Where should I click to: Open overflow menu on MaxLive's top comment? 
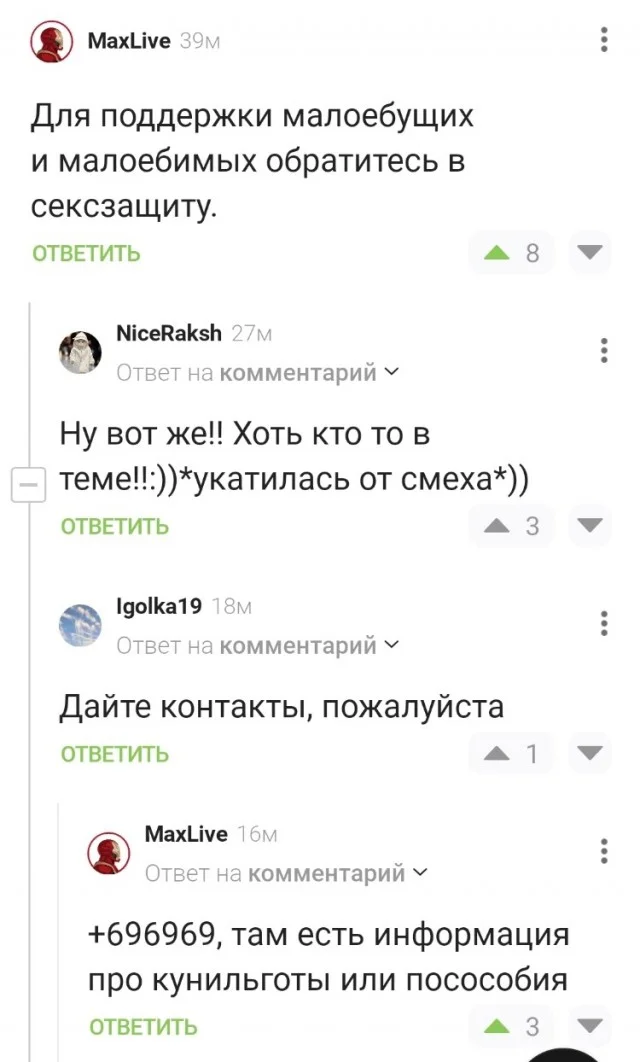tap(604, 40)
